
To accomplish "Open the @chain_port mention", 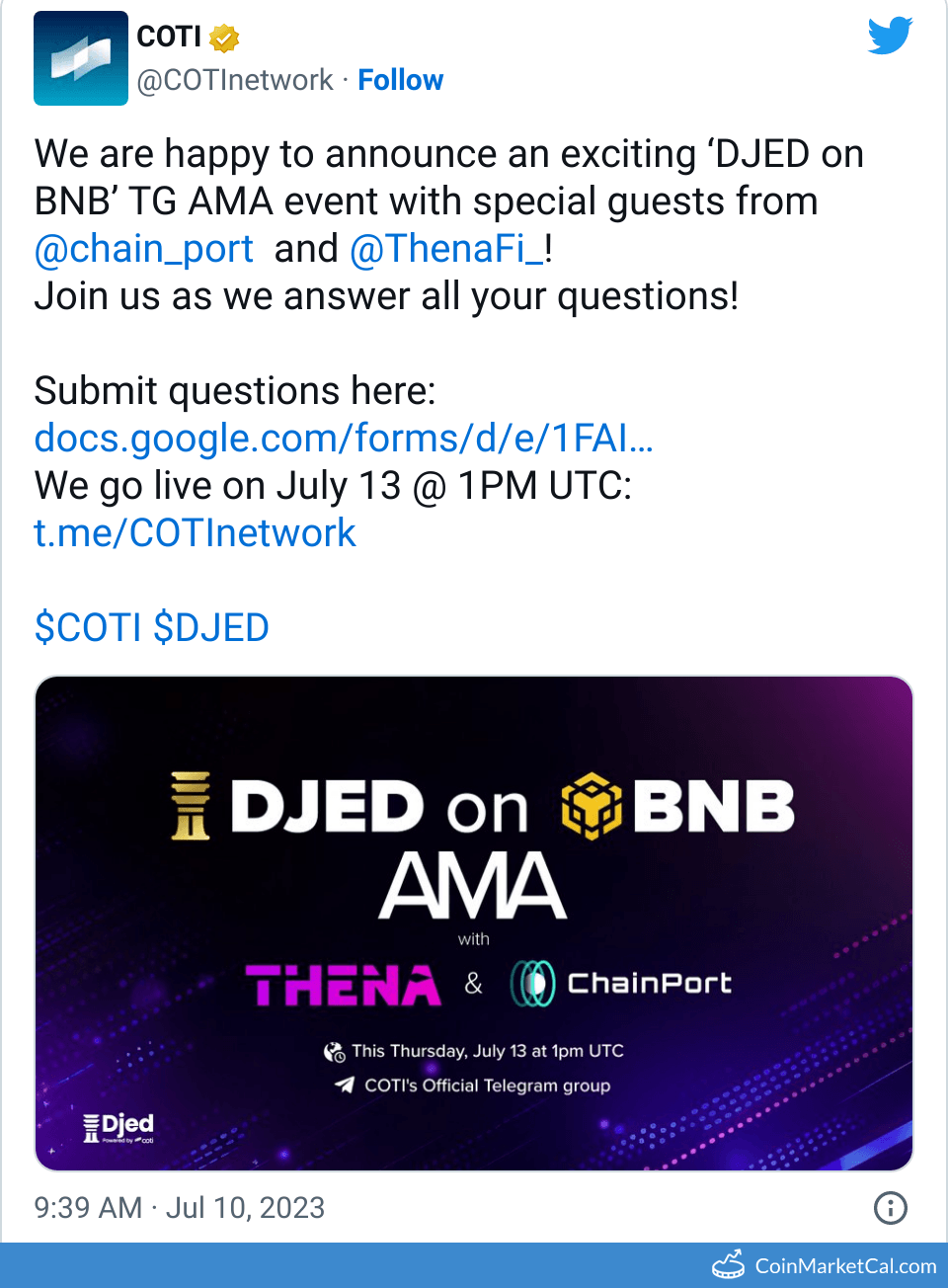I will coord(144,249).
